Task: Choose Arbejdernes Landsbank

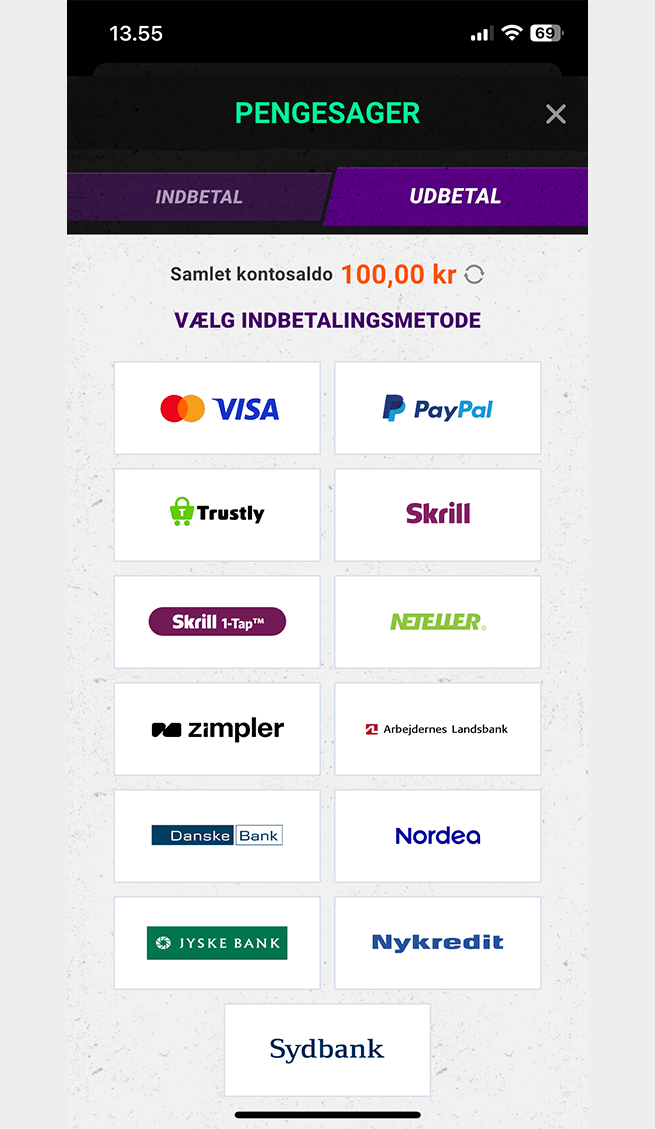Action: tap(438, 729)
